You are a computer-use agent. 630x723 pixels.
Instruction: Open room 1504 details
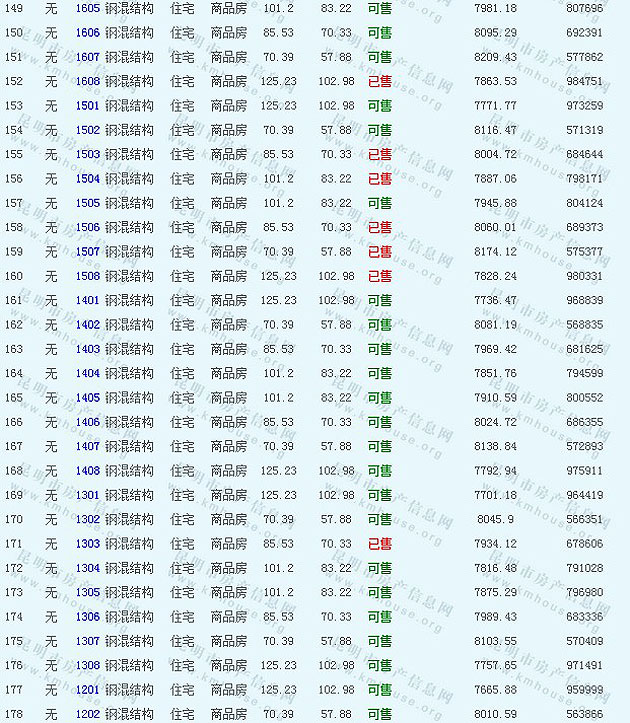point(87,179)
